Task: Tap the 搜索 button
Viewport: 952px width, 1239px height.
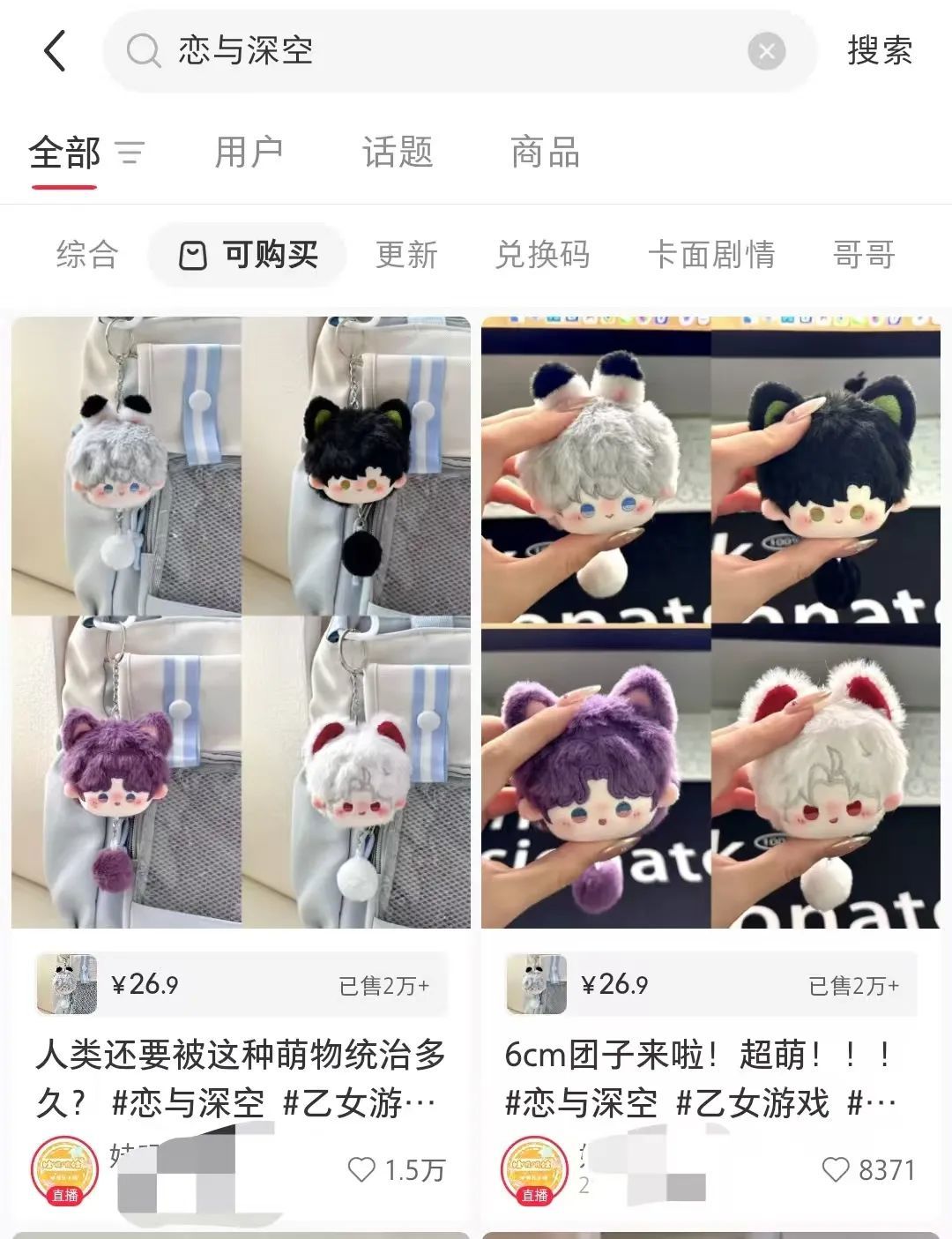Action: (x=879, y=50)
